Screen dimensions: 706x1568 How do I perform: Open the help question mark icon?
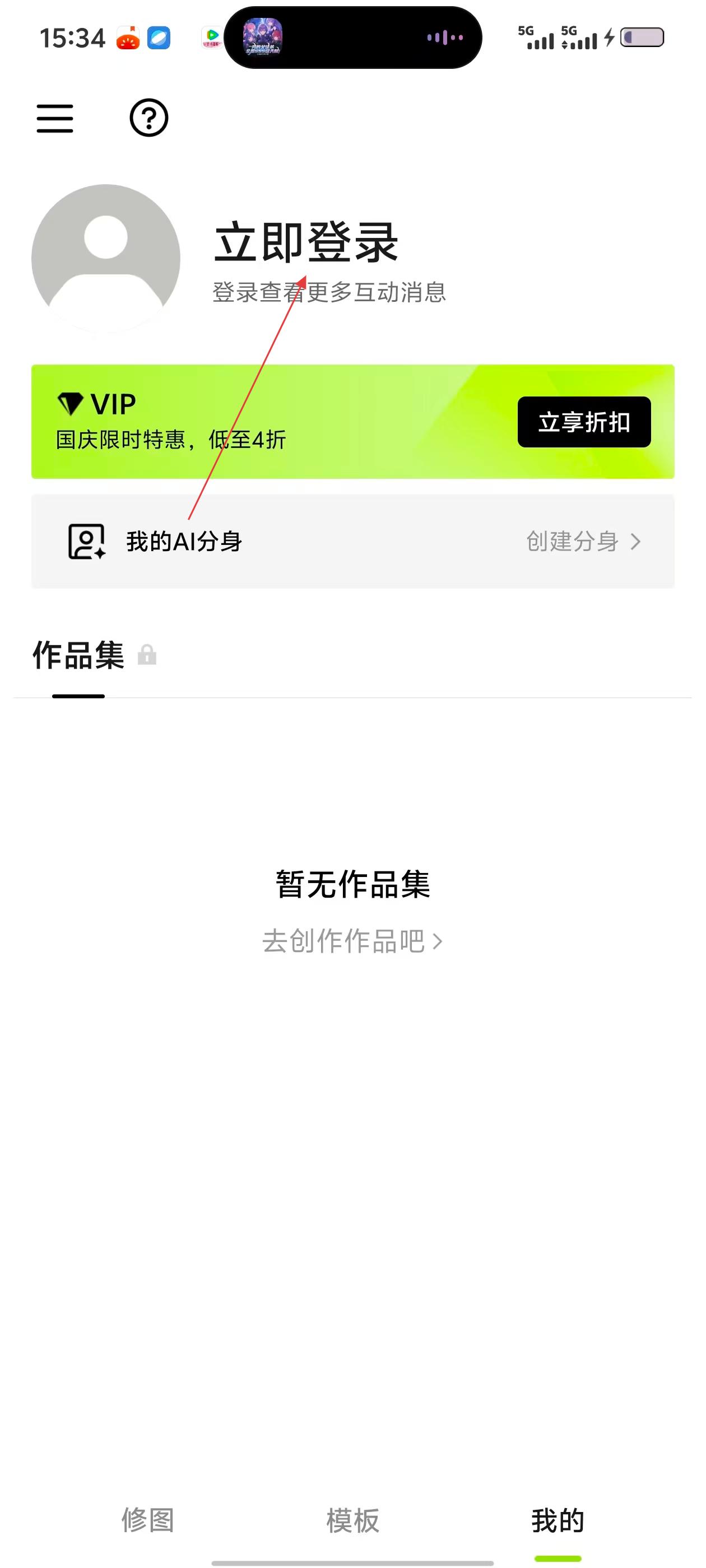point(148,118)
